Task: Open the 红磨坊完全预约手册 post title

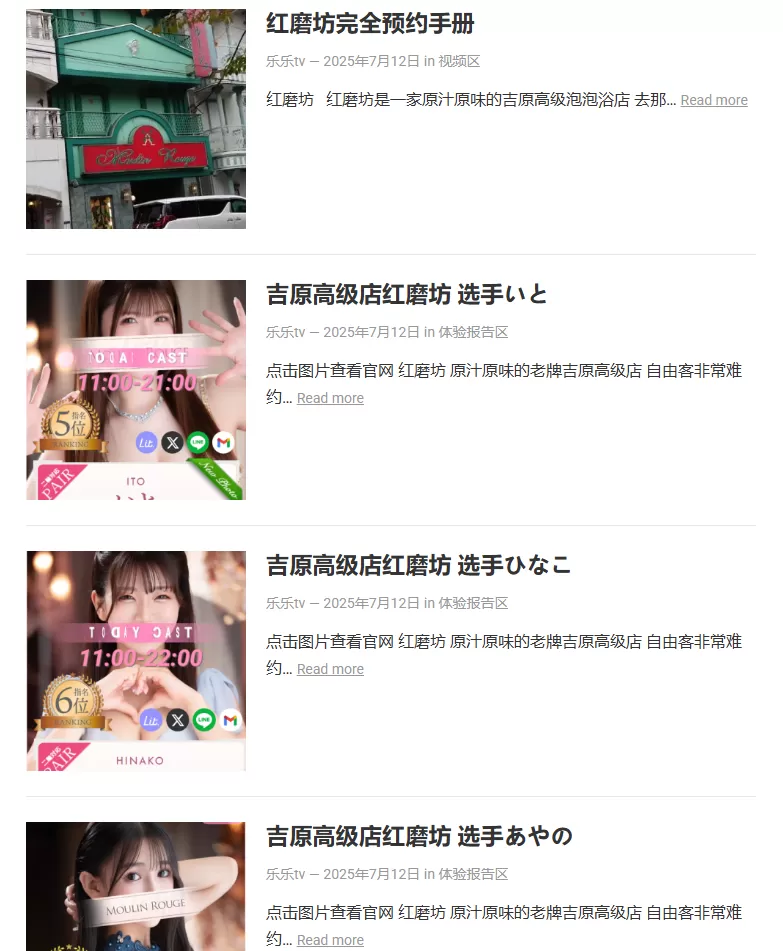Action: click(x=370, y=24)
